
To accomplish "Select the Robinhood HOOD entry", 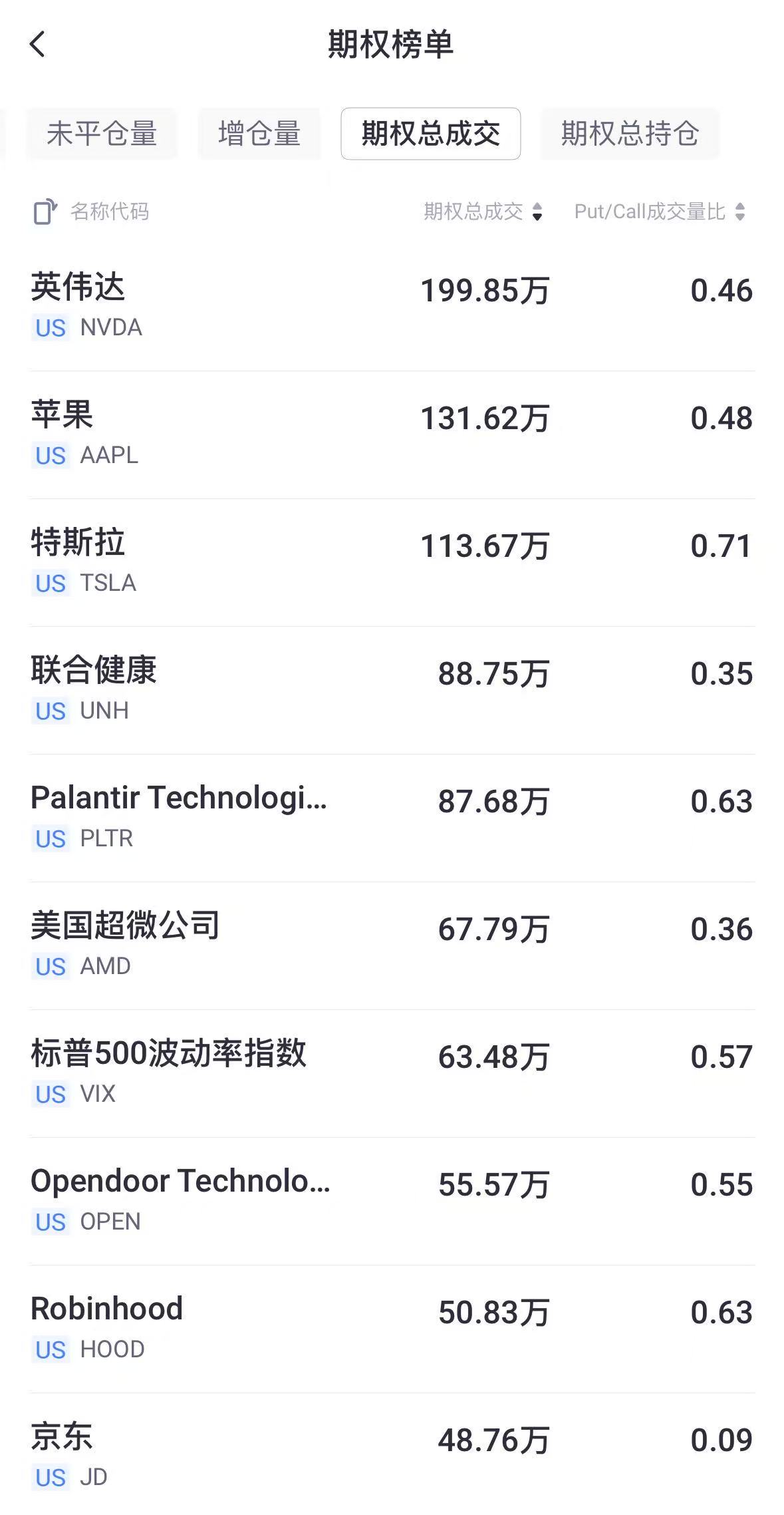I will click(x=392, y=1328).
